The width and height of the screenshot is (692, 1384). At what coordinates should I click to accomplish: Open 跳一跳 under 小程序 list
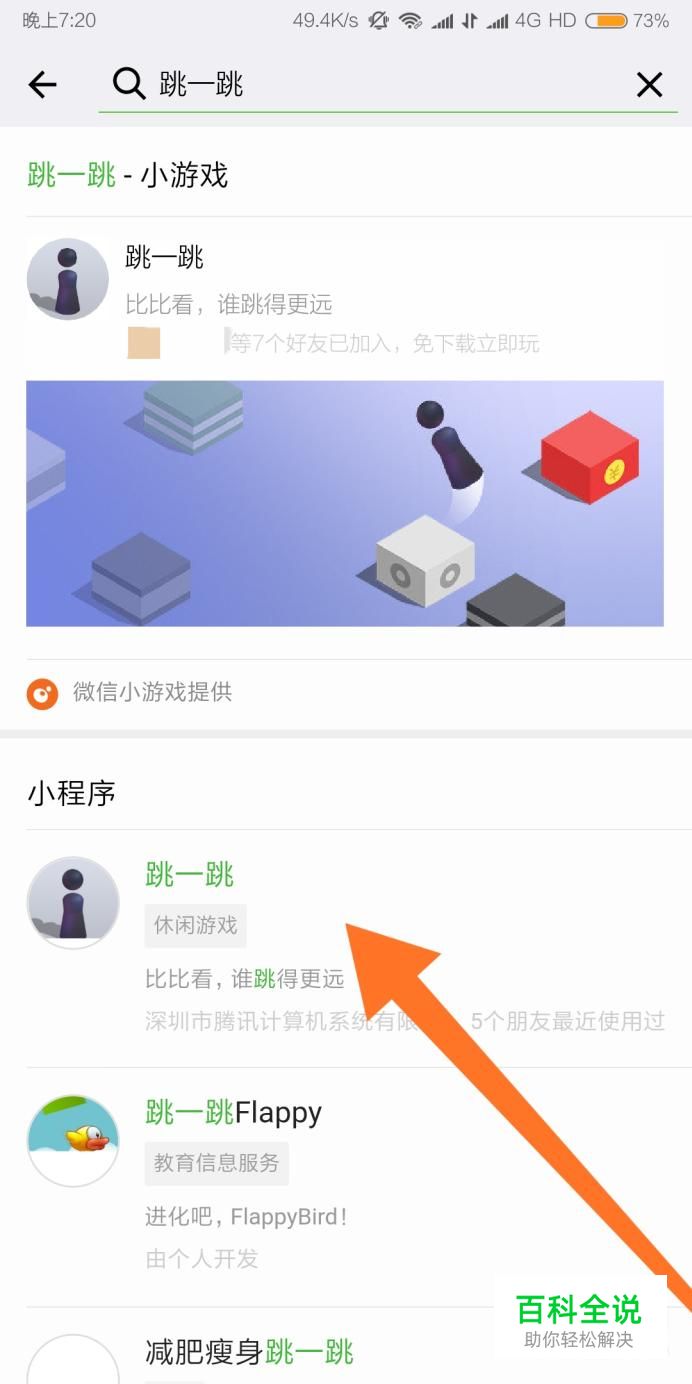(x=346, y=949)
